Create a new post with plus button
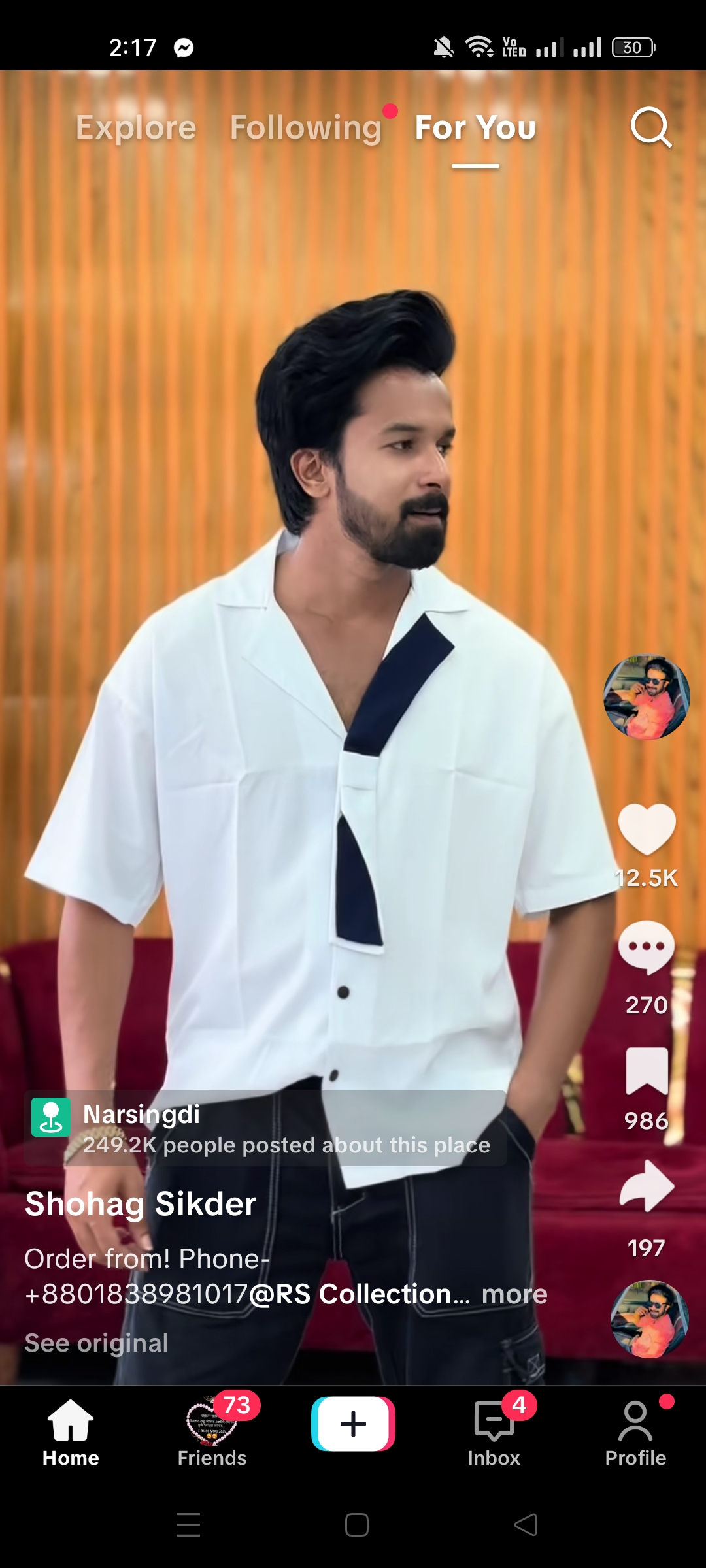 [x=353, y=1424]
